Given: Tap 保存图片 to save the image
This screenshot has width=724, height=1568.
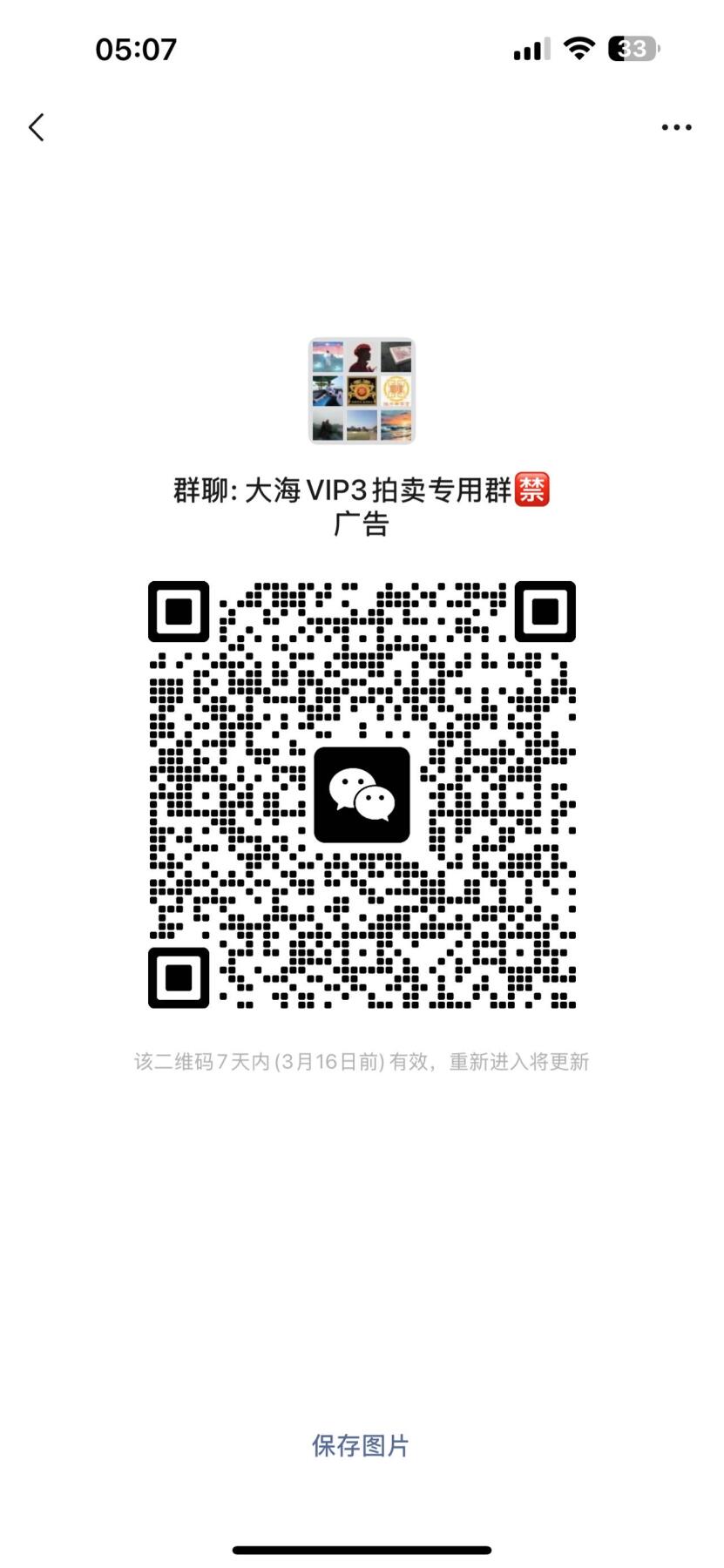Looking at the screenshot, I should click(x=361, y=1447).
